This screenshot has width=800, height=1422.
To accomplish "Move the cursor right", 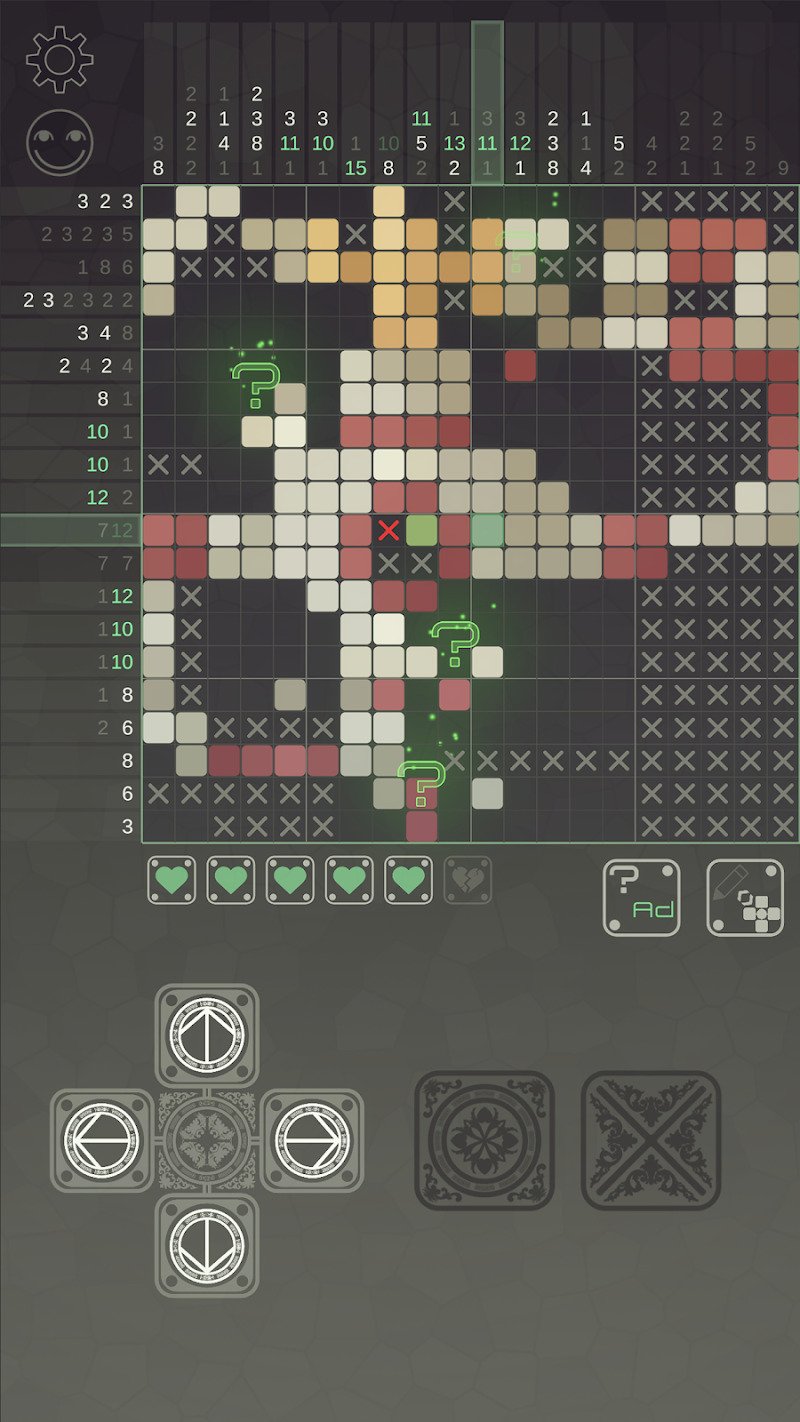I will click(312, 1140).
